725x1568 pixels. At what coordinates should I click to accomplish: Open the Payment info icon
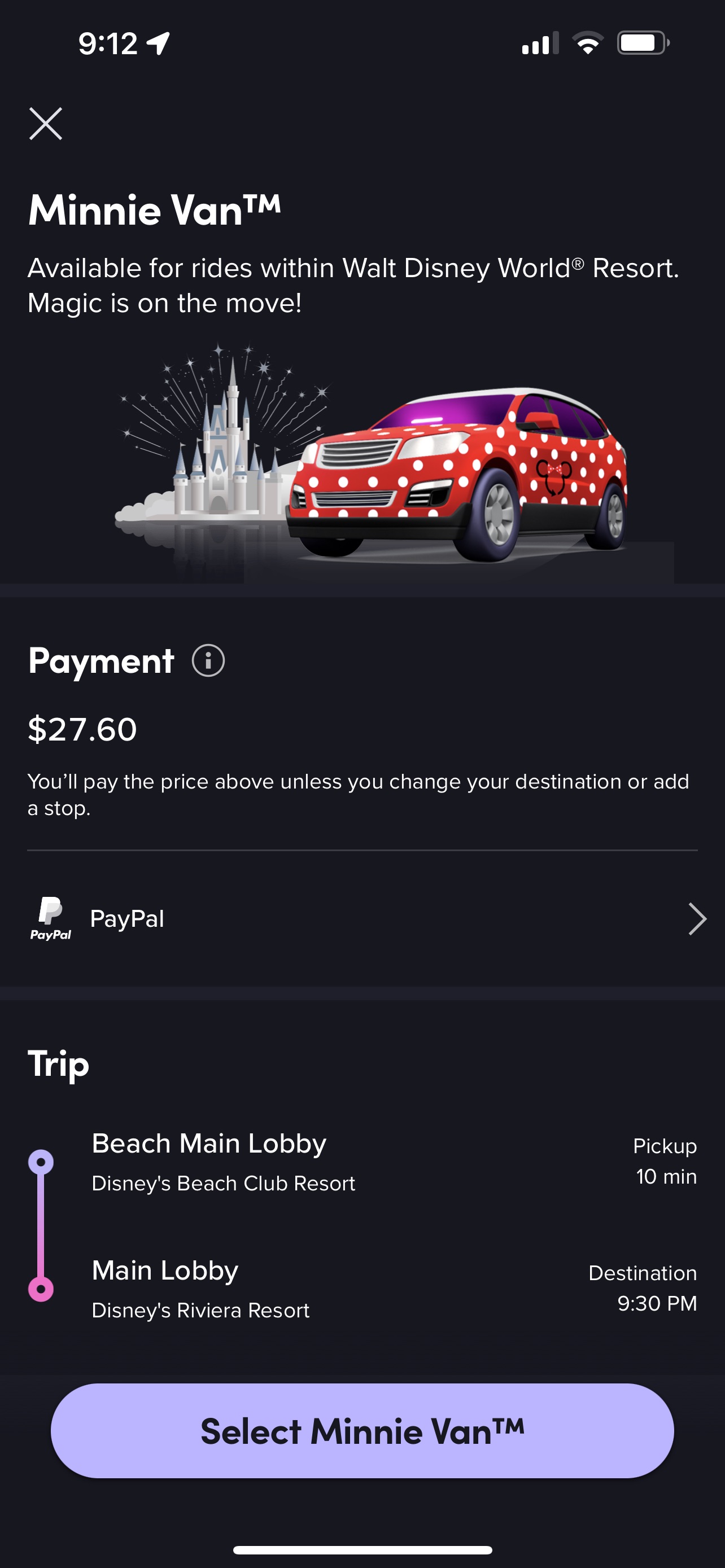(208, 660)
